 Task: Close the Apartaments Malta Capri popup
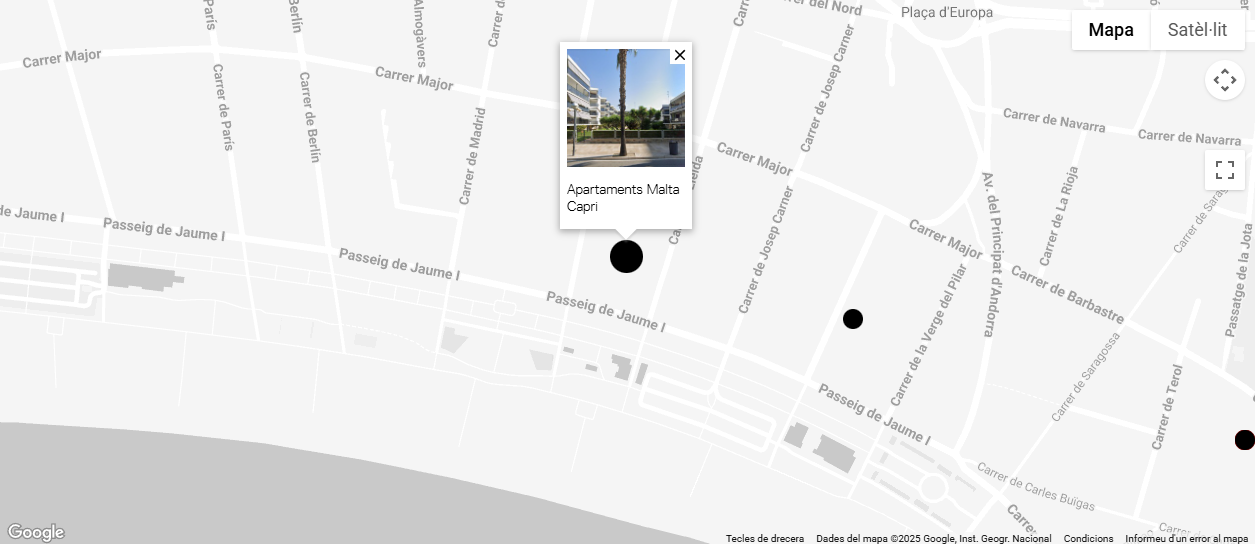680,55
